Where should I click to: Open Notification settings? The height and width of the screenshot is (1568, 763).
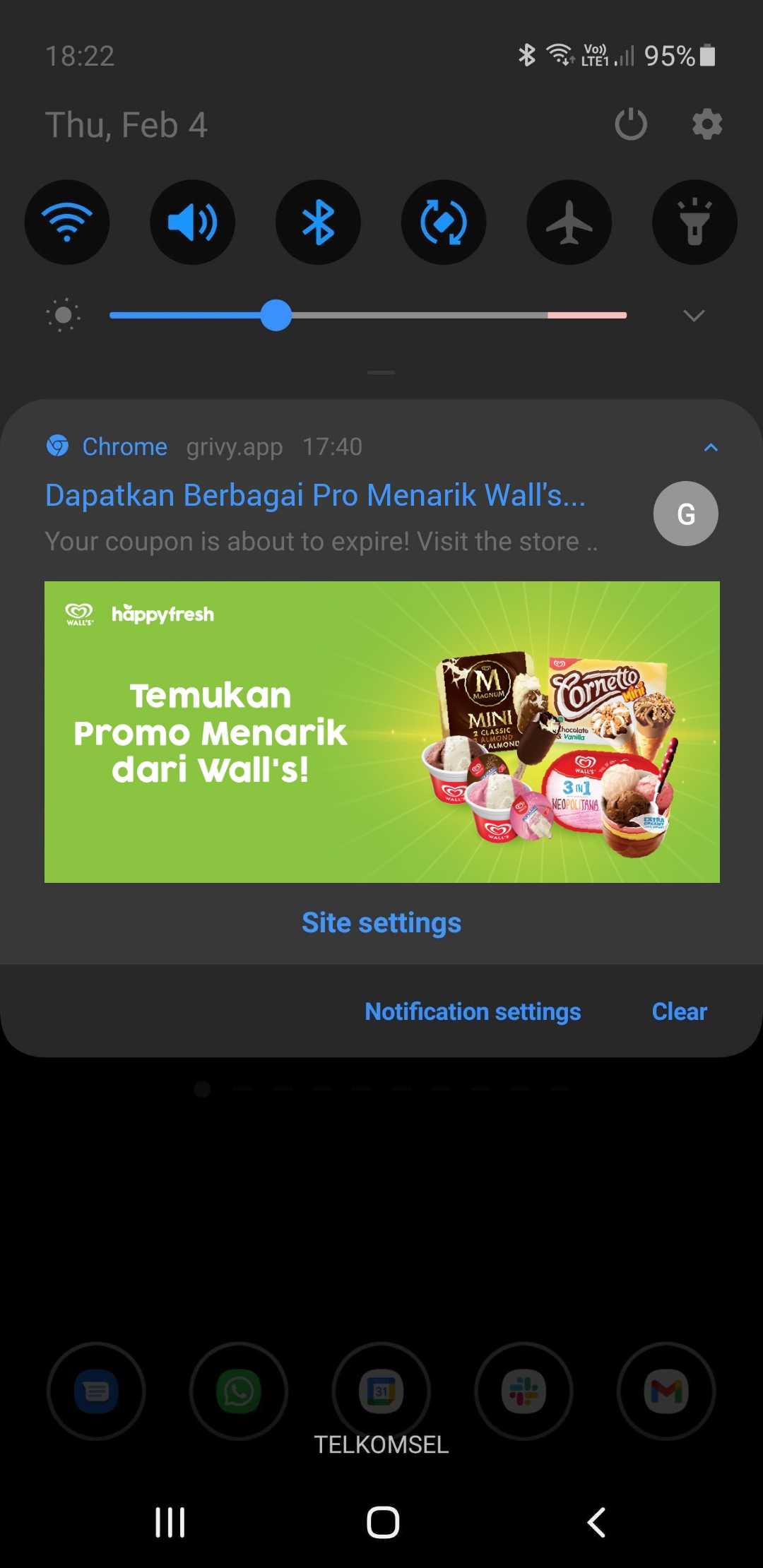(x=473, y=1011)
